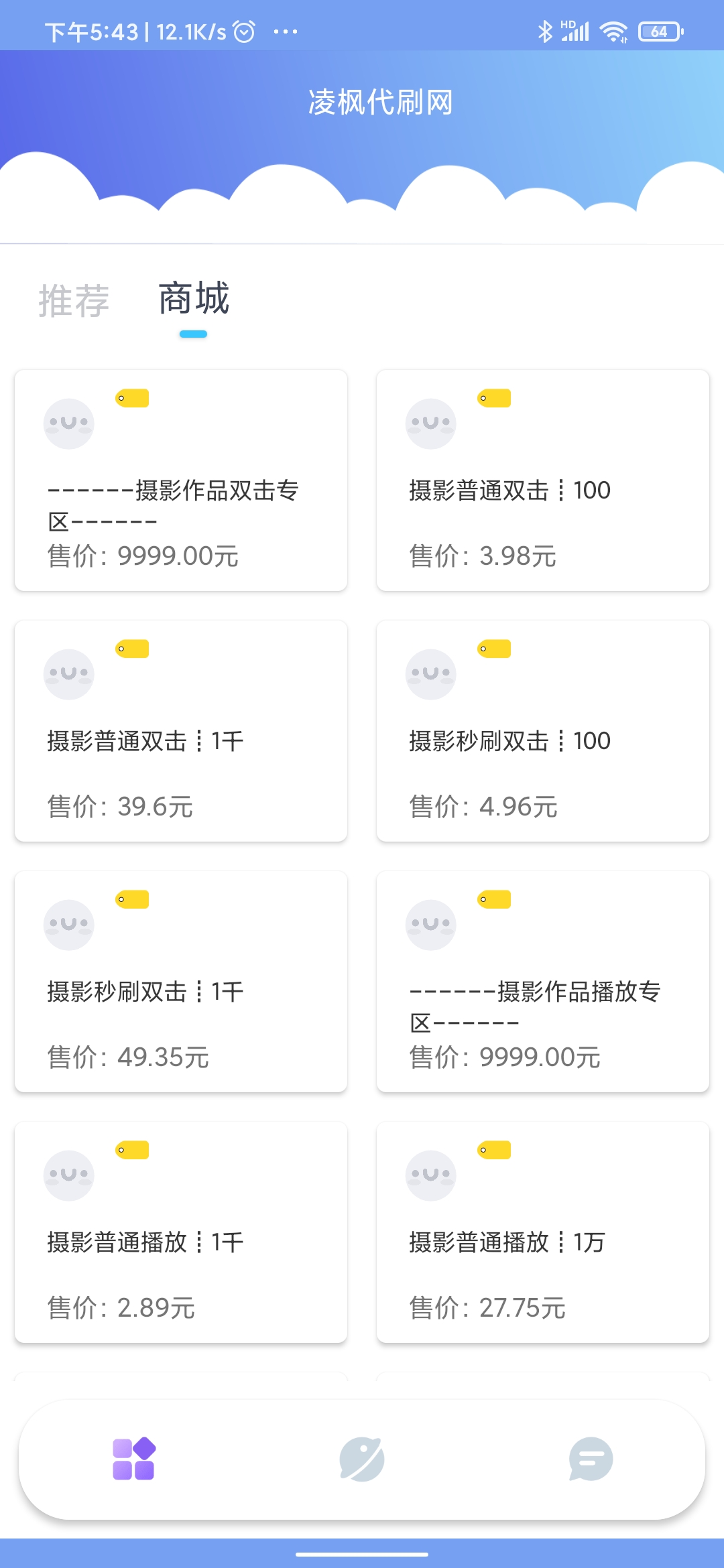Open the planet discover icon
The height and width of the screenshot is (1568, 724).
pos(362,1459)
